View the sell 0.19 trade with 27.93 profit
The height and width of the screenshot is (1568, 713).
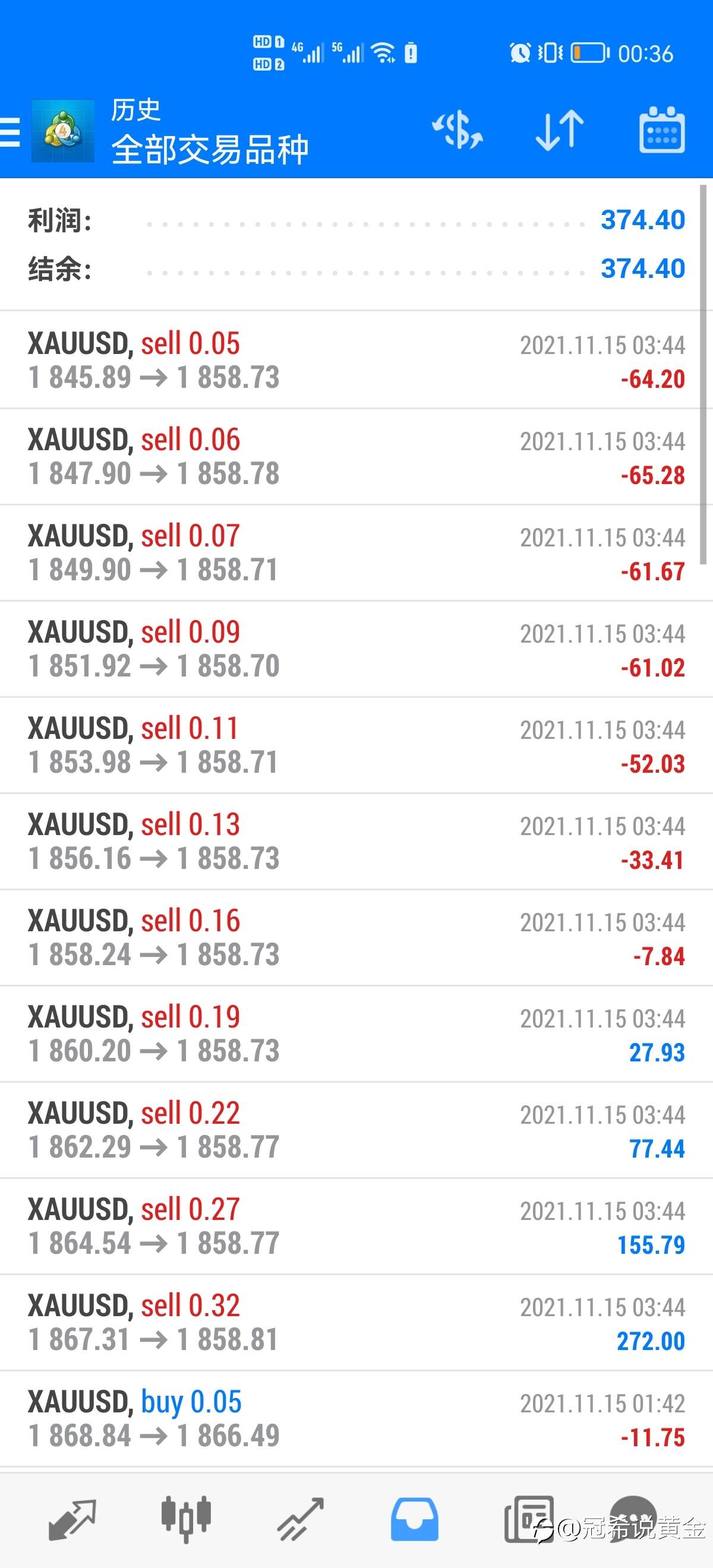point(356,1033)
